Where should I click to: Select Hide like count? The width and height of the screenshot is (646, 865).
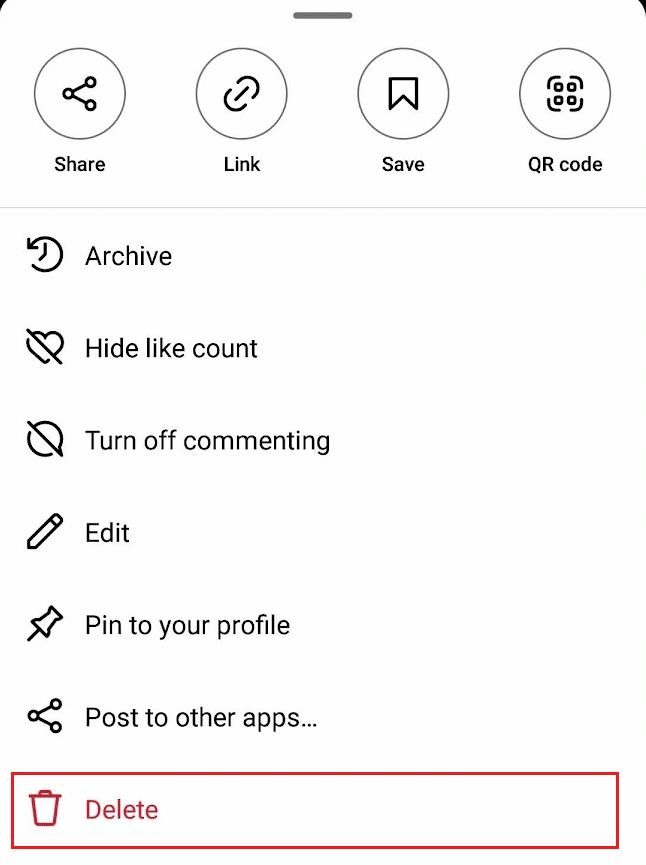tap(171, 348)
